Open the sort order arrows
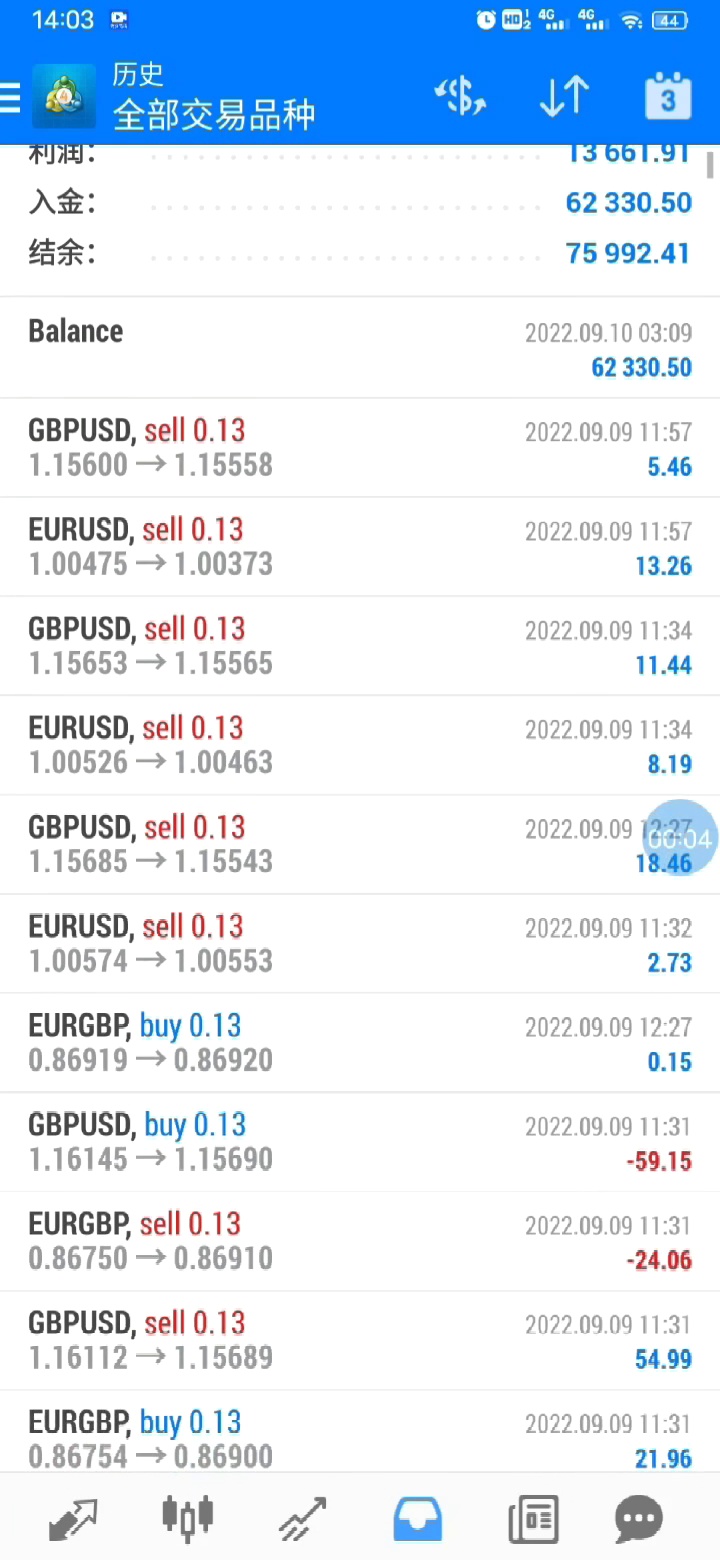 (564, 97)
